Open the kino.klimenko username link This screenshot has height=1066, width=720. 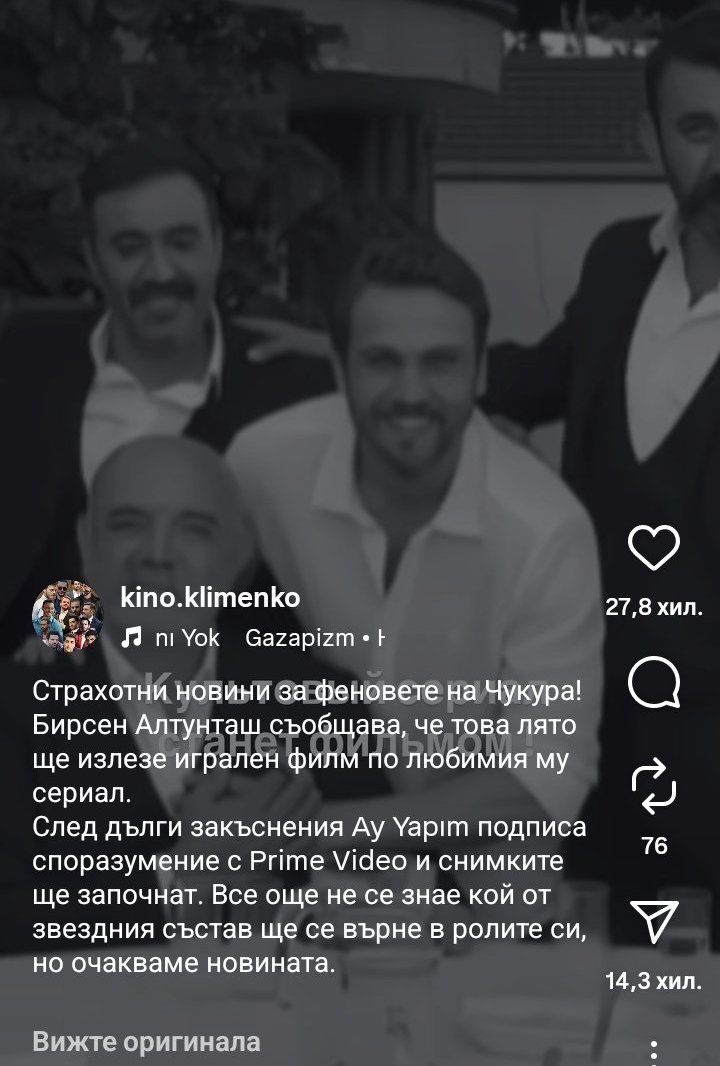point(208,597)
